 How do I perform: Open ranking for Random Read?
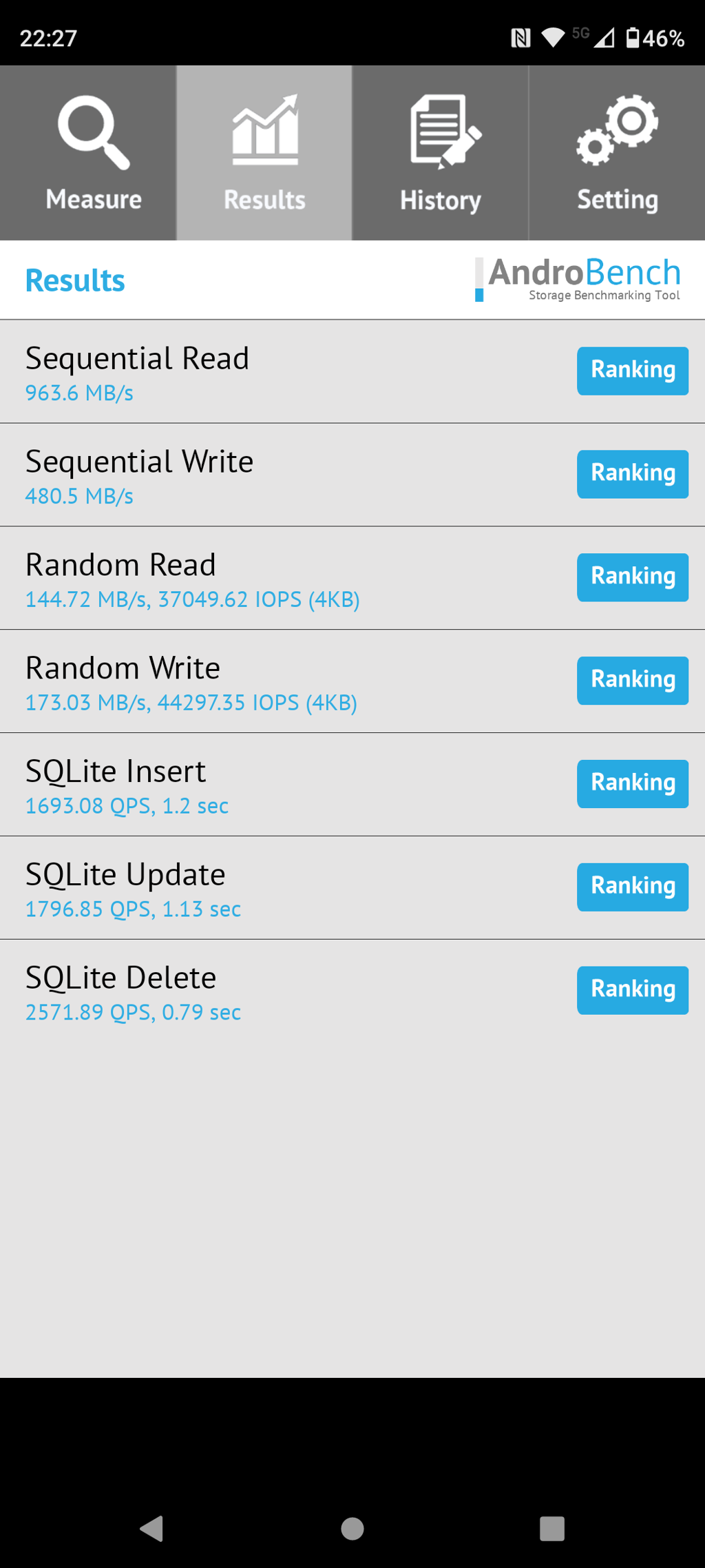632,577
